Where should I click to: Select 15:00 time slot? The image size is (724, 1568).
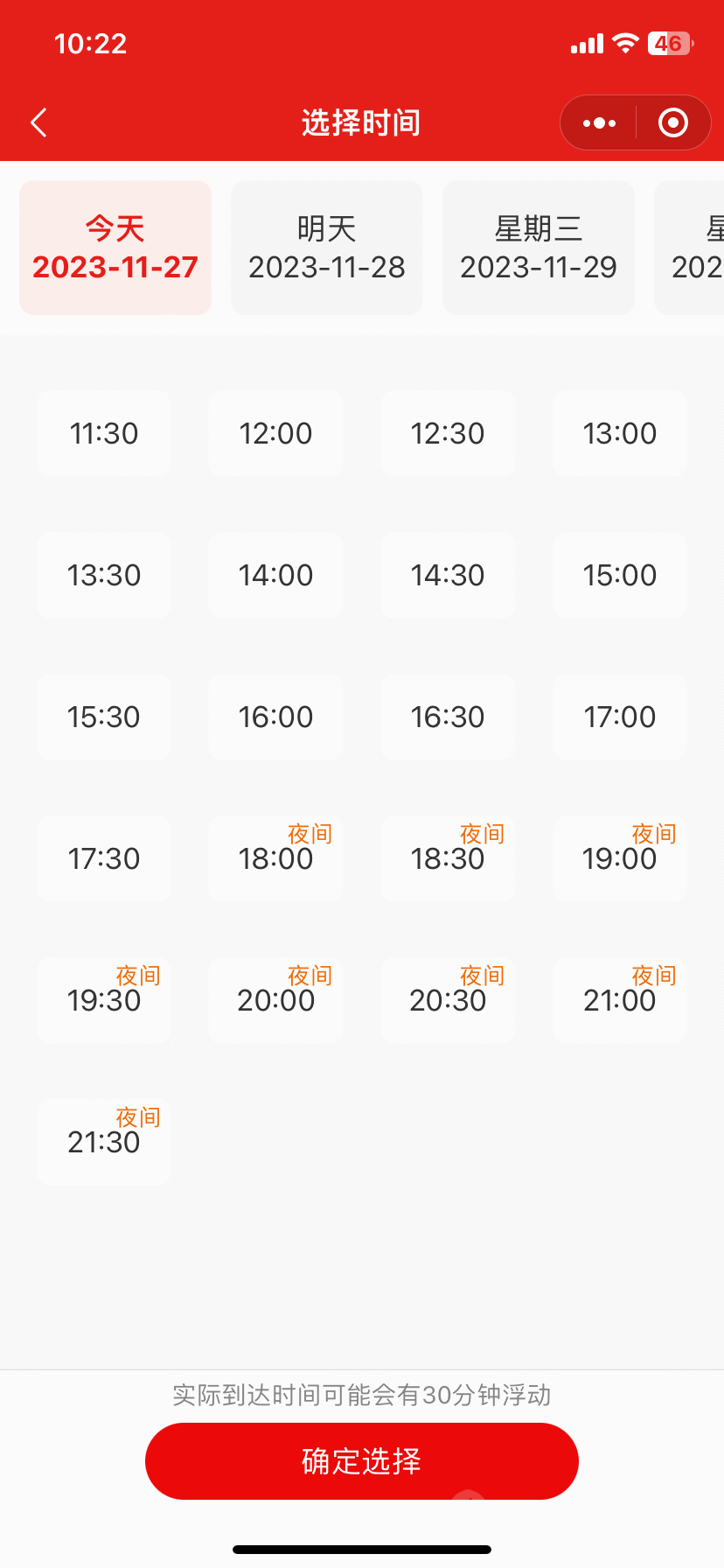620,575
